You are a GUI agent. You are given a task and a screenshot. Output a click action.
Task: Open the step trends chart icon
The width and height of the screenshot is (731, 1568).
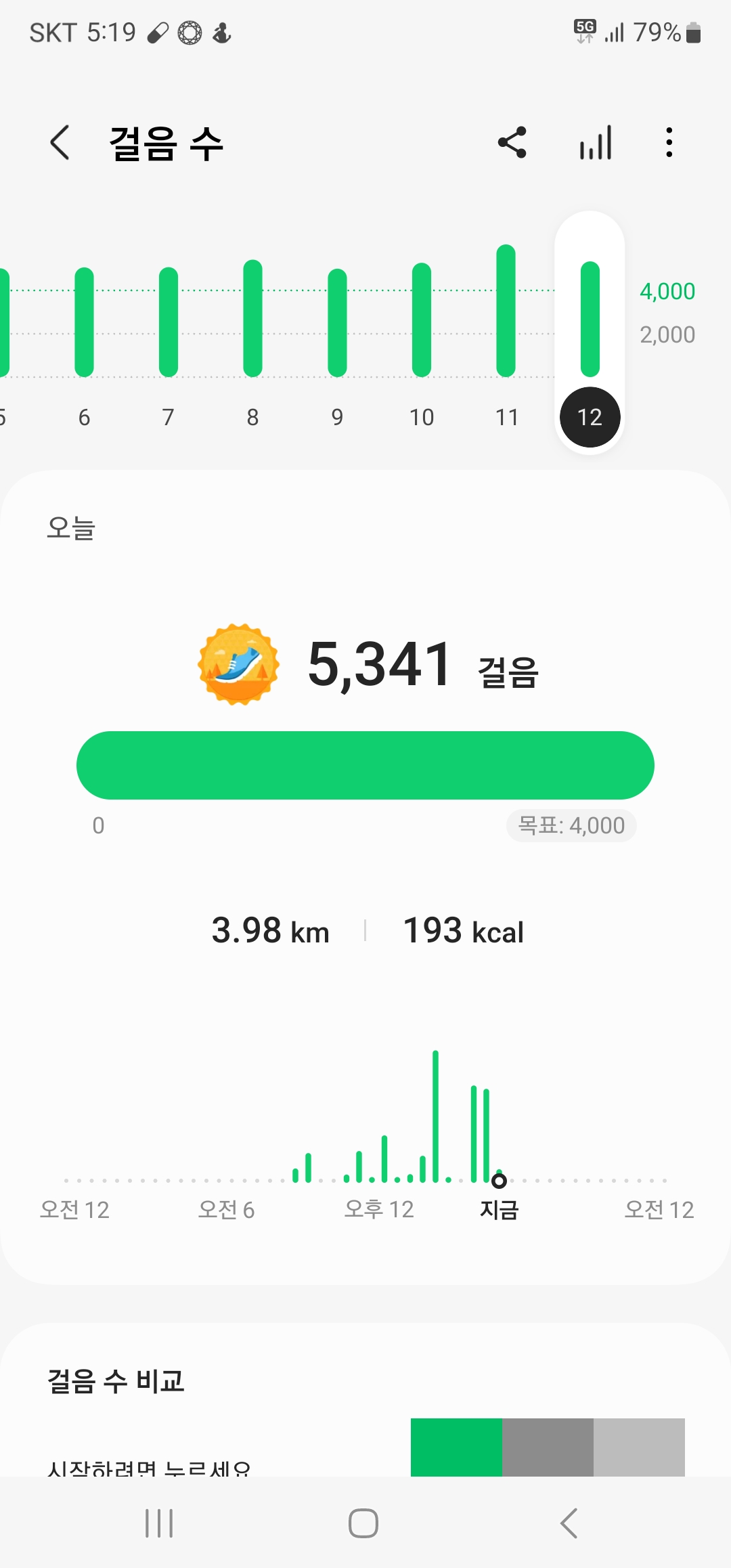pos(596,143)
